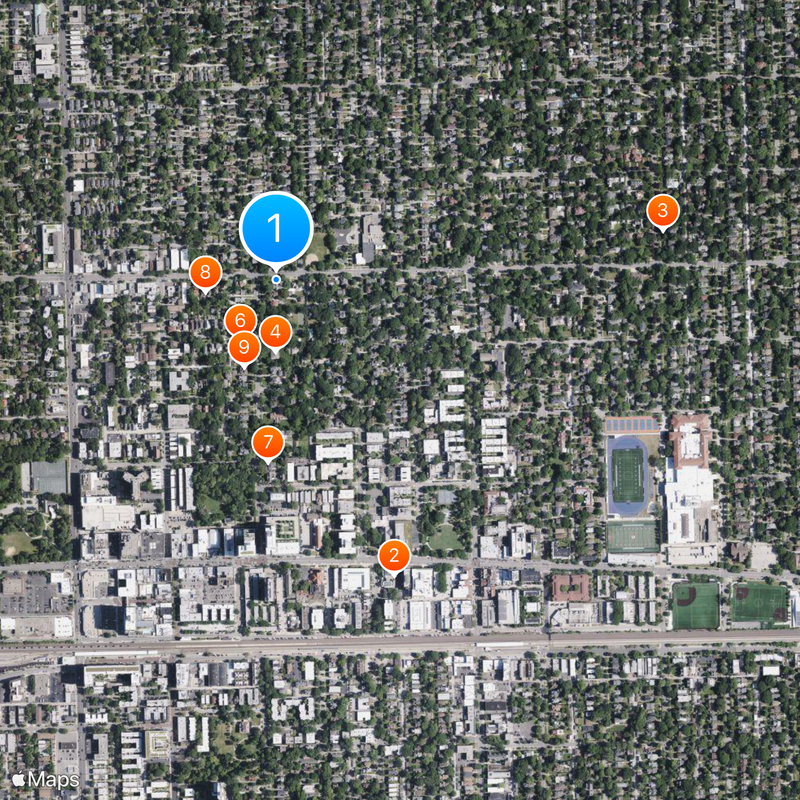Tap orange pin number 7
Image resolution: width=800 pixels, height=800 pixels.
tap(267, 441)
